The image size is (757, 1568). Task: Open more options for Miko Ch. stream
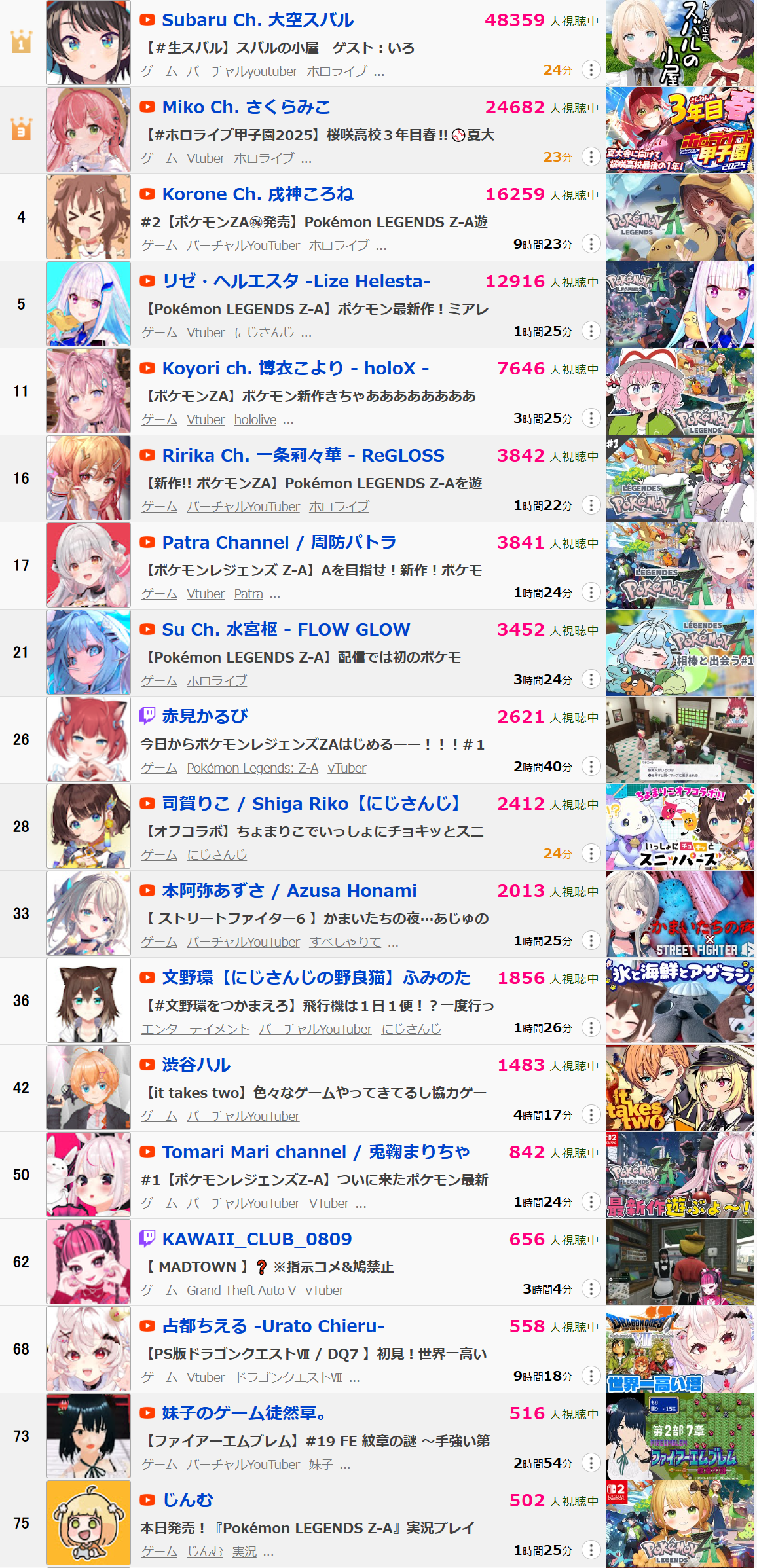point(591,156)
